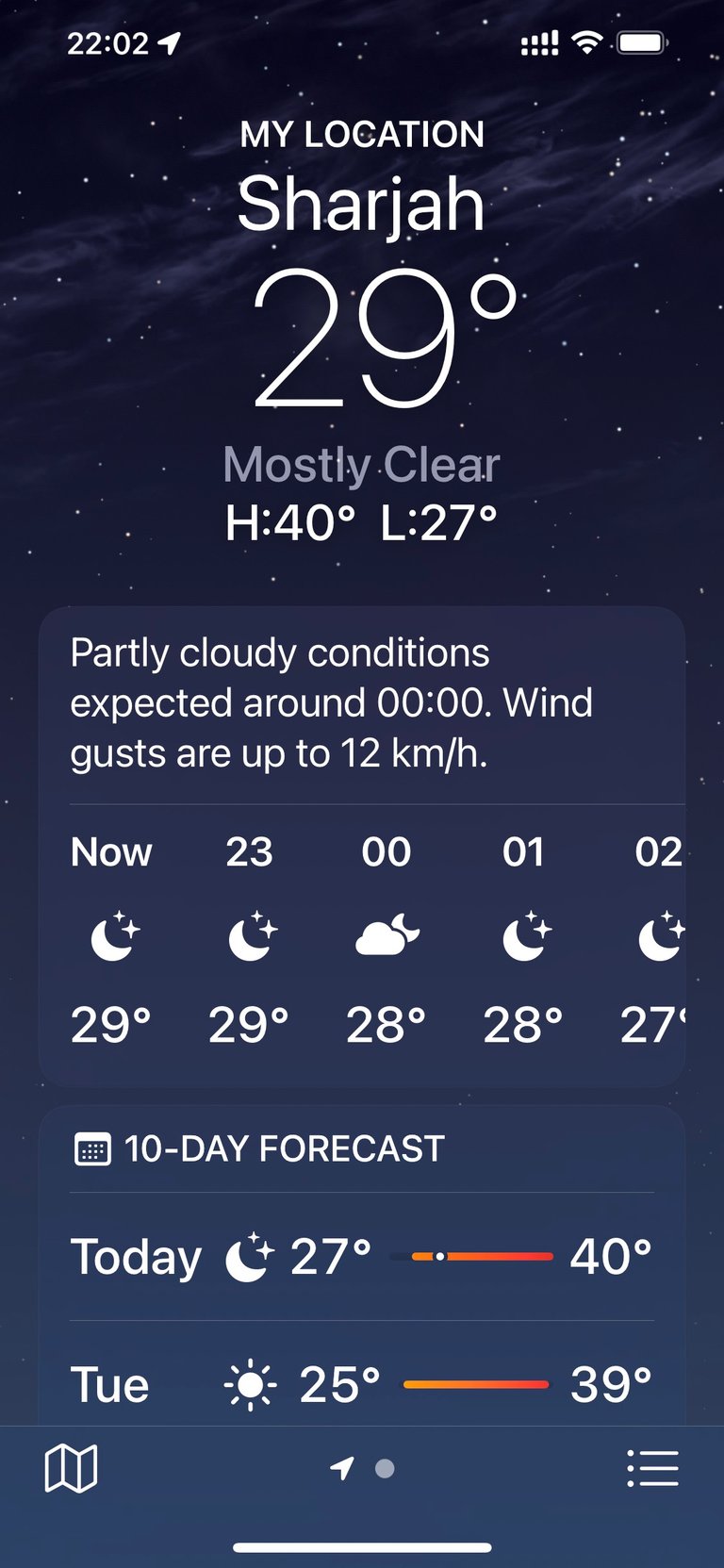The width and height of the screenshot is (724, 1568).
Task: Open the hourly forecast card
Action: (x=362, y=847)
